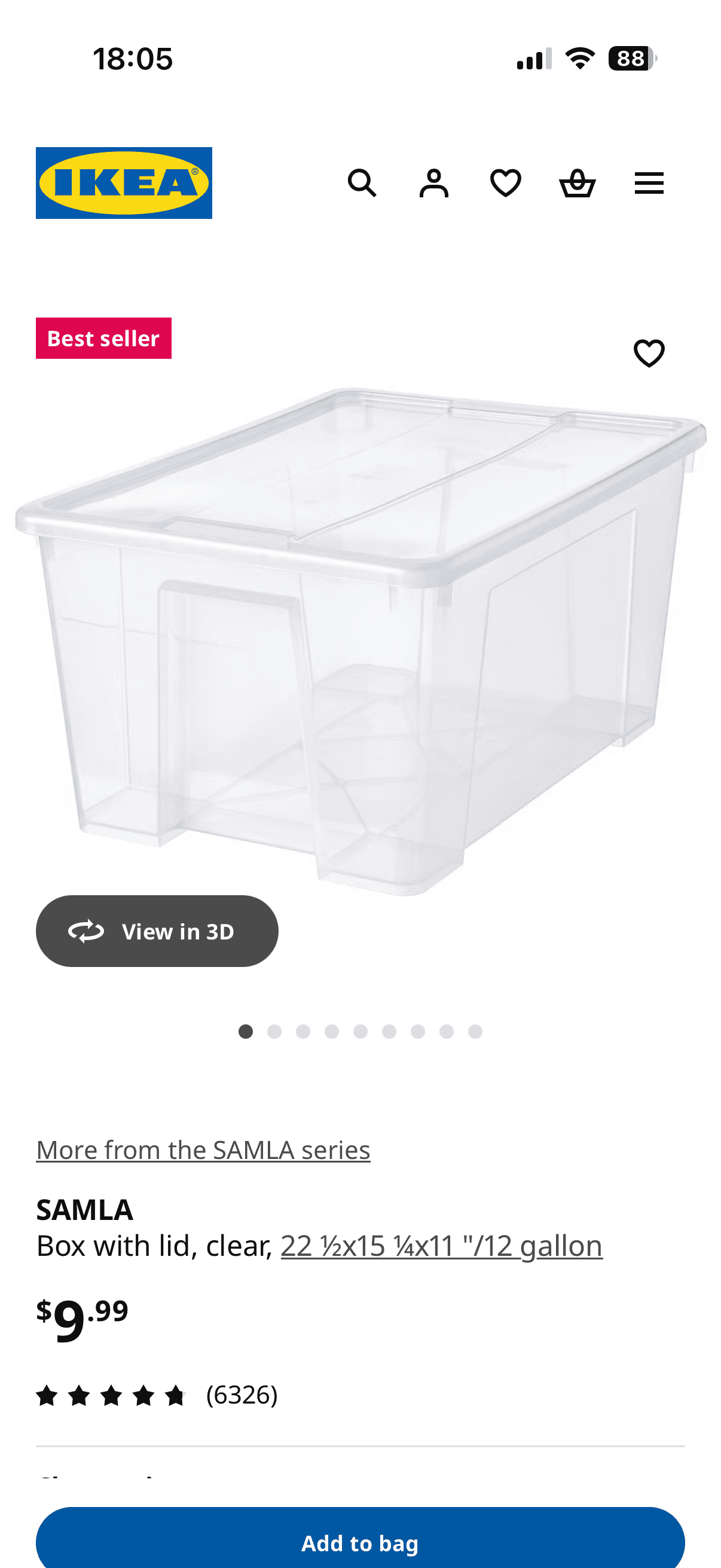721x1568 pixels.
Task: Open the hamburger navigation menu
Action: [x=648, y=182]
